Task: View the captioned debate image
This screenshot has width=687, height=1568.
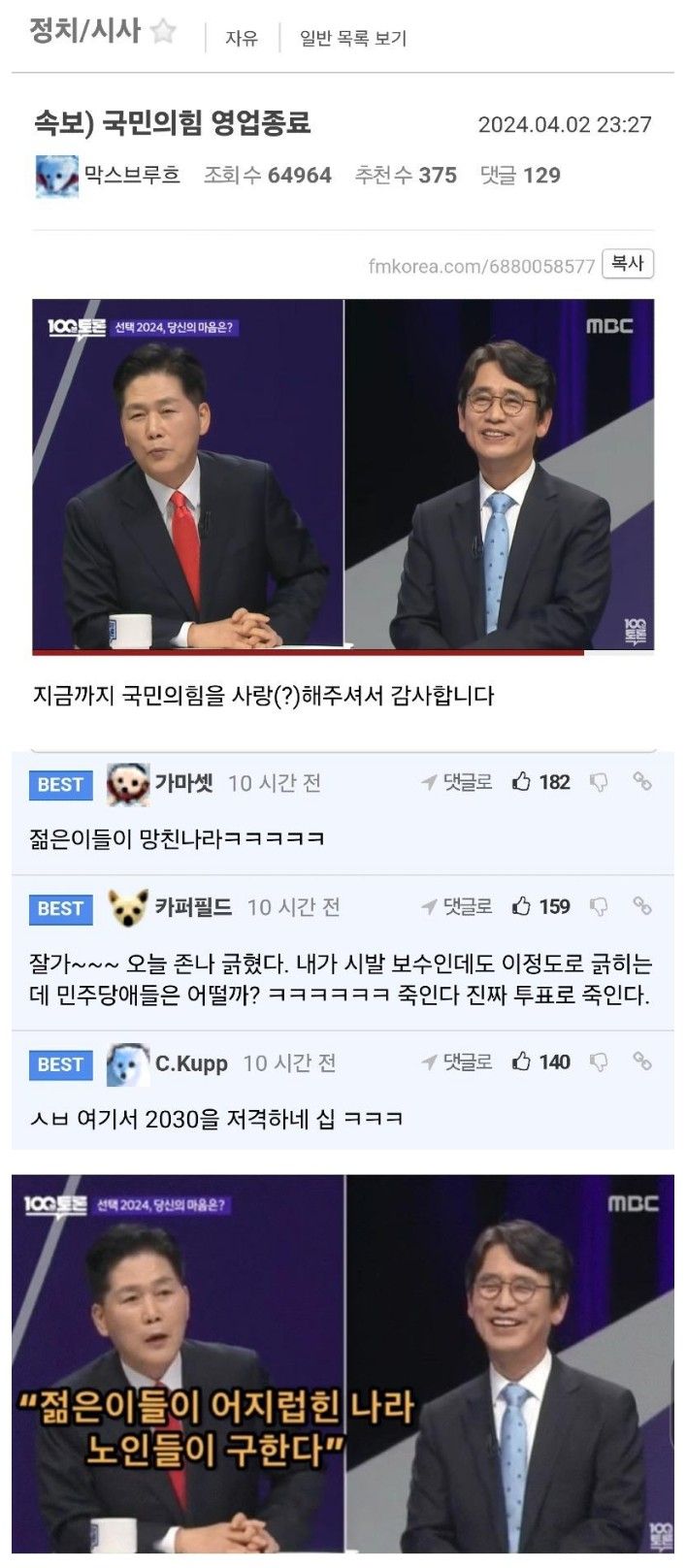Action: pos(343,1368)
